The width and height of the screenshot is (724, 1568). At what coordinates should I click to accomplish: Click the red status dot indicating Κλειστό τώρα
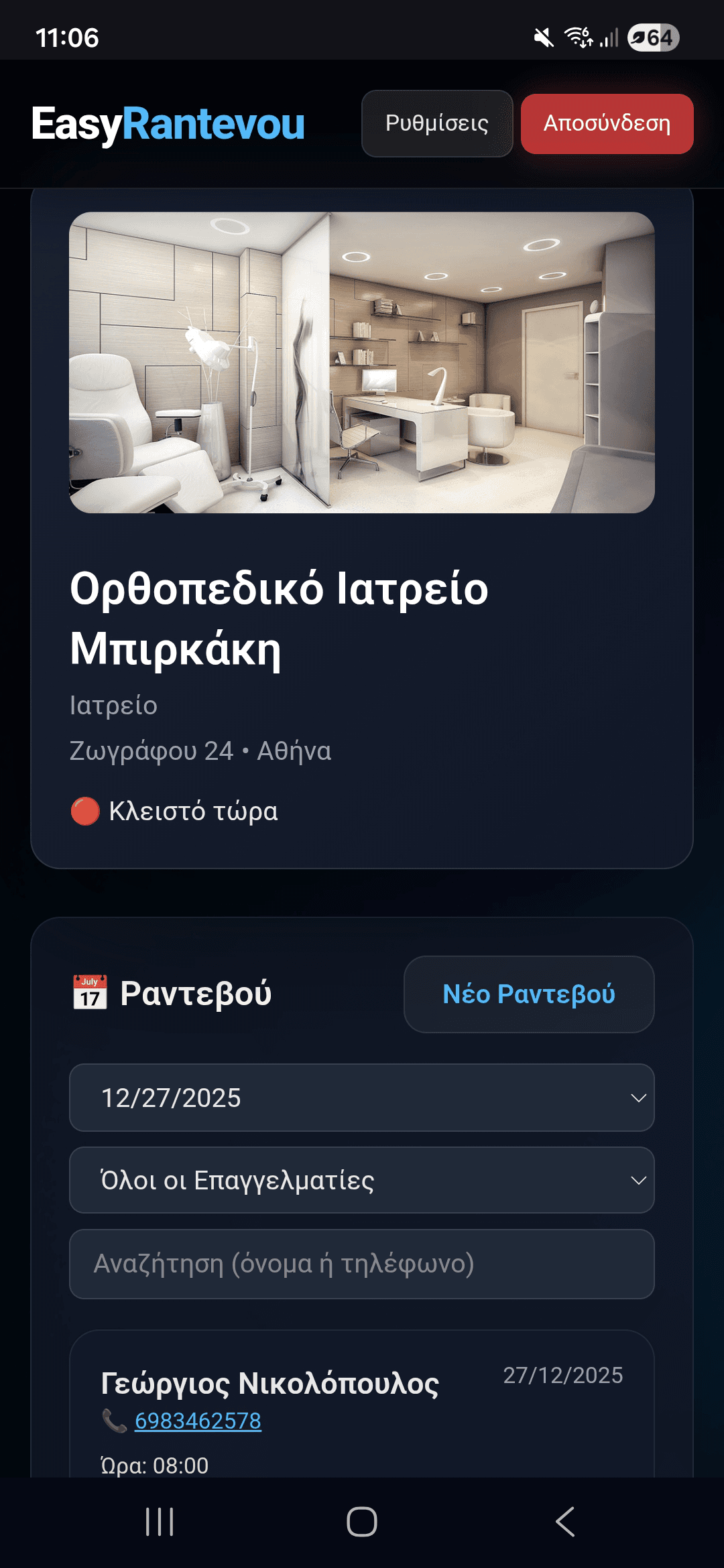click(x=83, y=812)
